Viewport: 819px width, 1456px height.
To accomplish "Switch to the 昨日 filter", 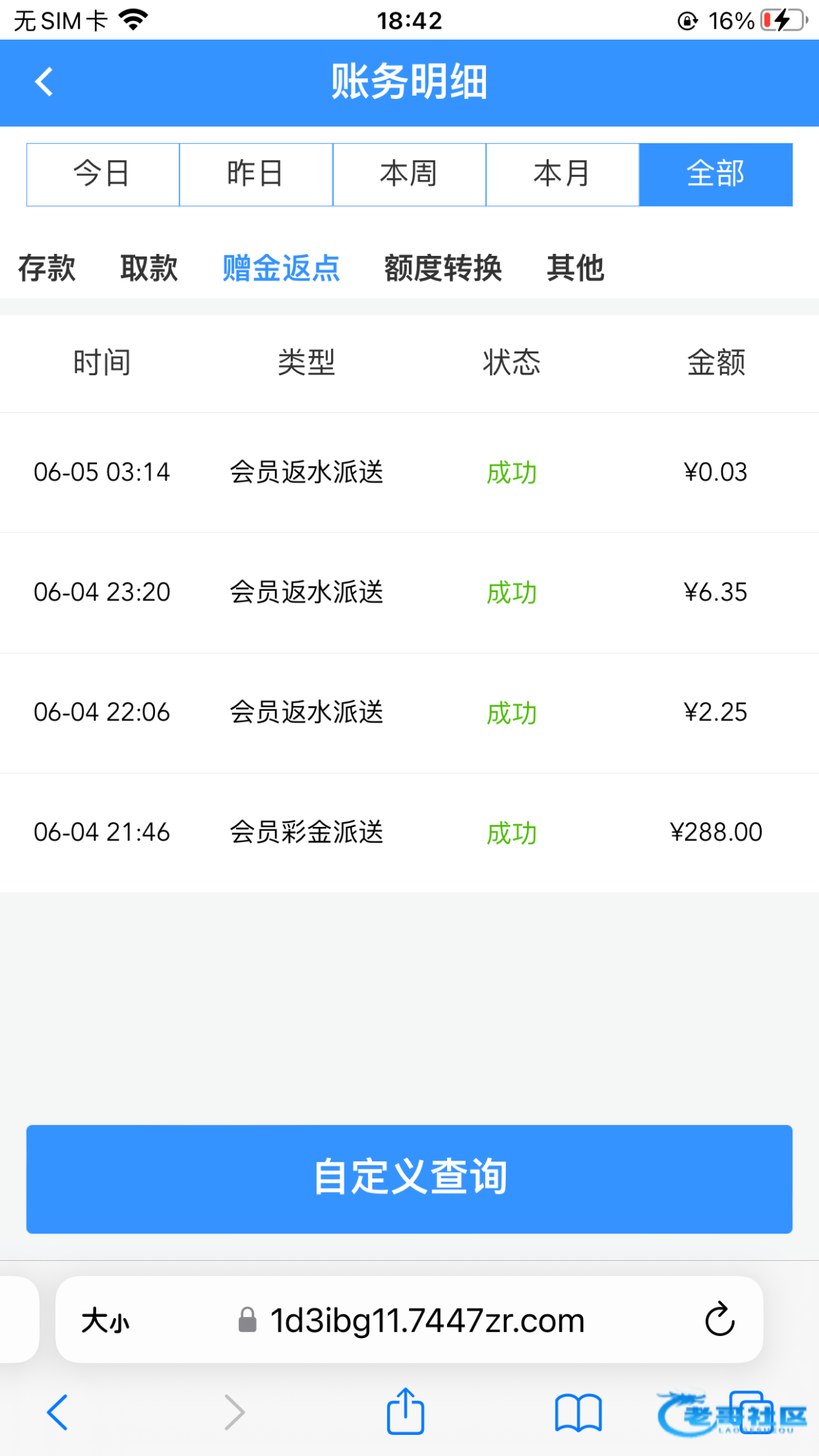I will click(255, 174).
